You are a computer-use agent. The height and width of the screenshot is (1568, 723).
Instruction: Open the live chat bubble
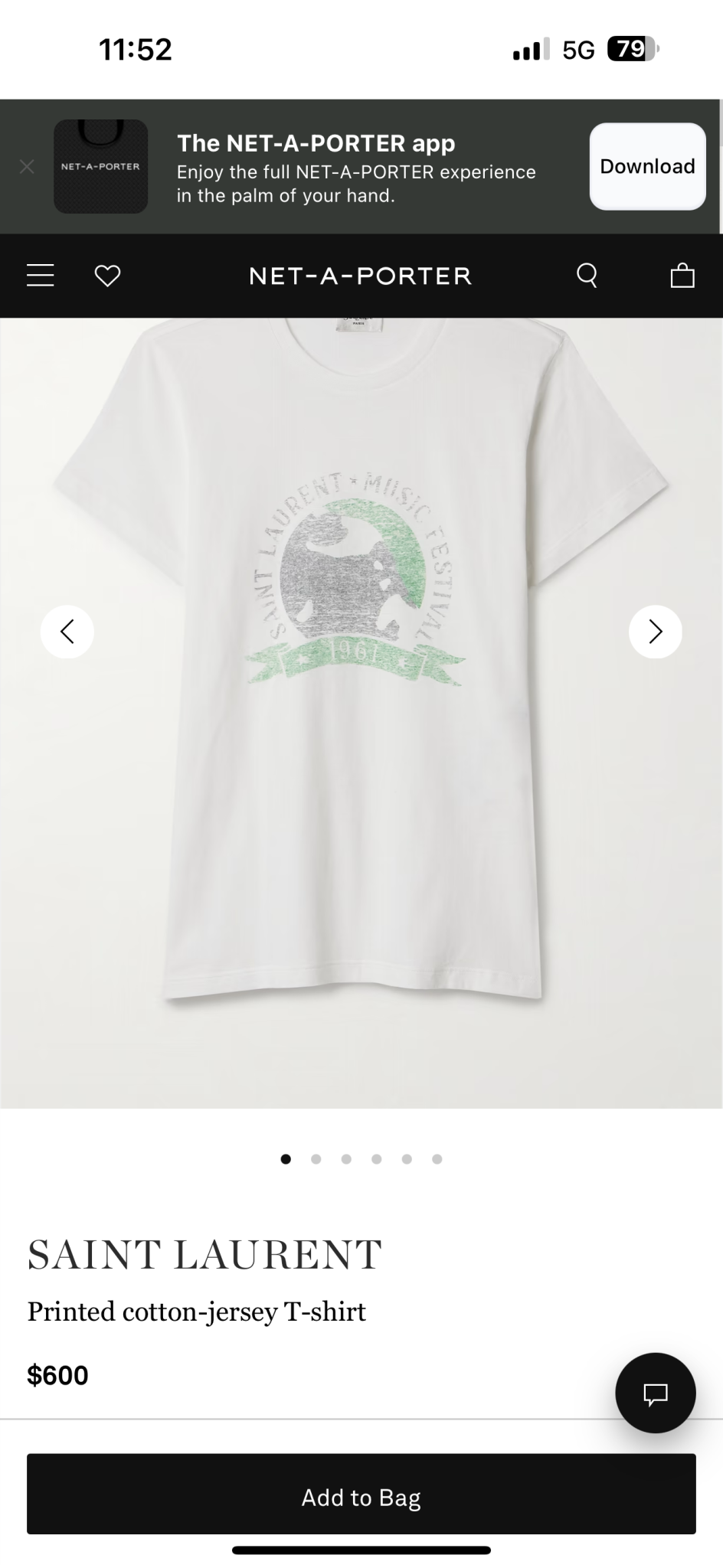pyautogui.click(x=655, y=1393)
